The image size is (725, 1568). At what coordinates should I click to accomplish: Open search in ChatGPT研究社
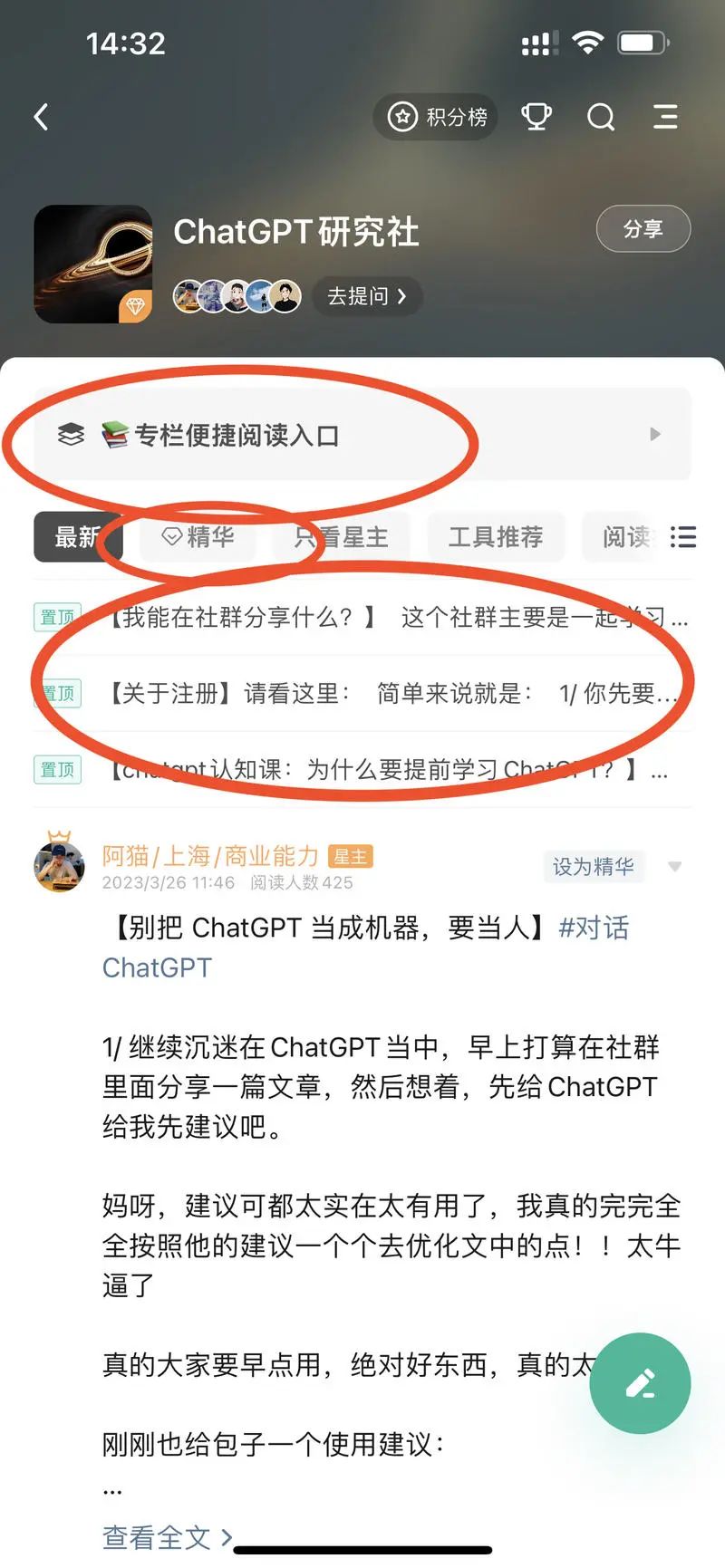tap(601, 117)
